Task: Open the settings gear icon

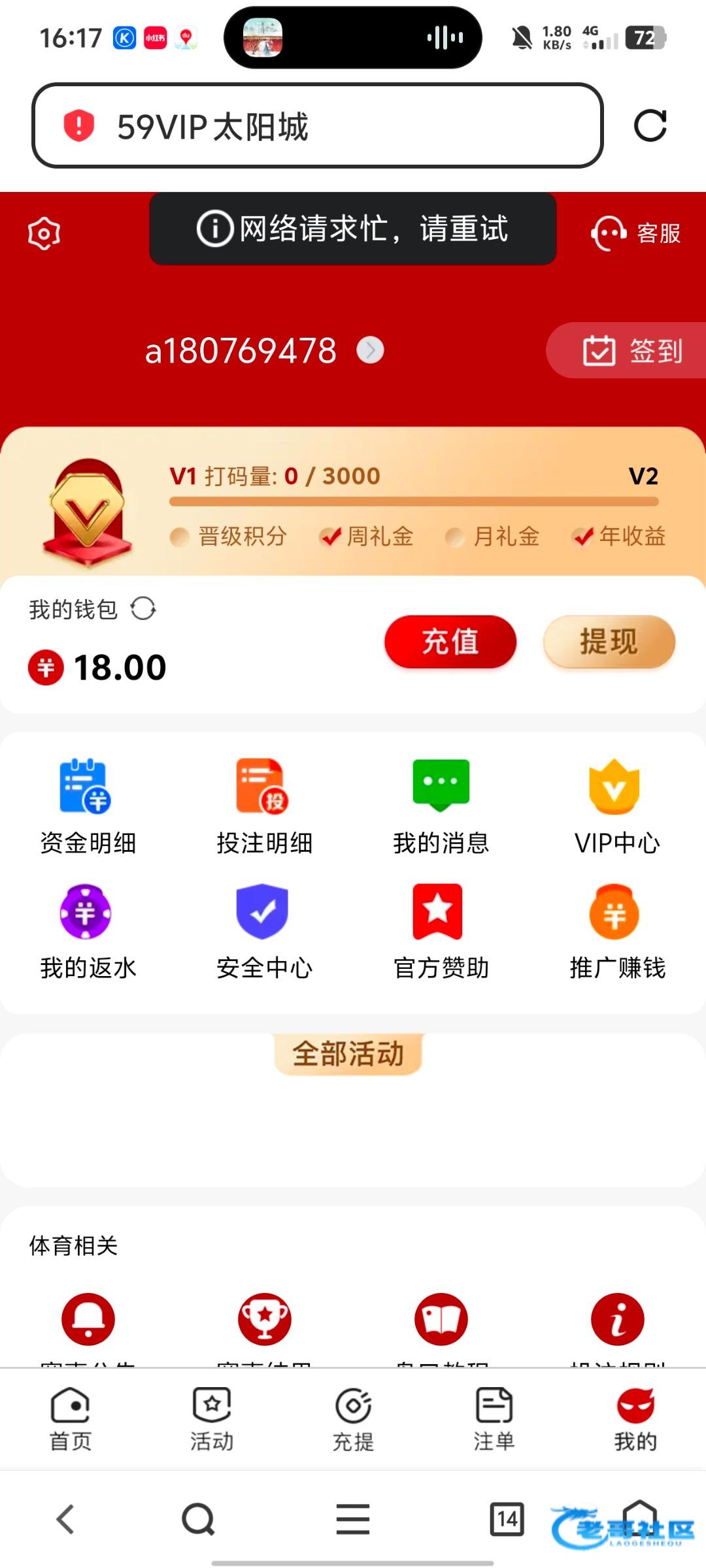Action: 44,233
